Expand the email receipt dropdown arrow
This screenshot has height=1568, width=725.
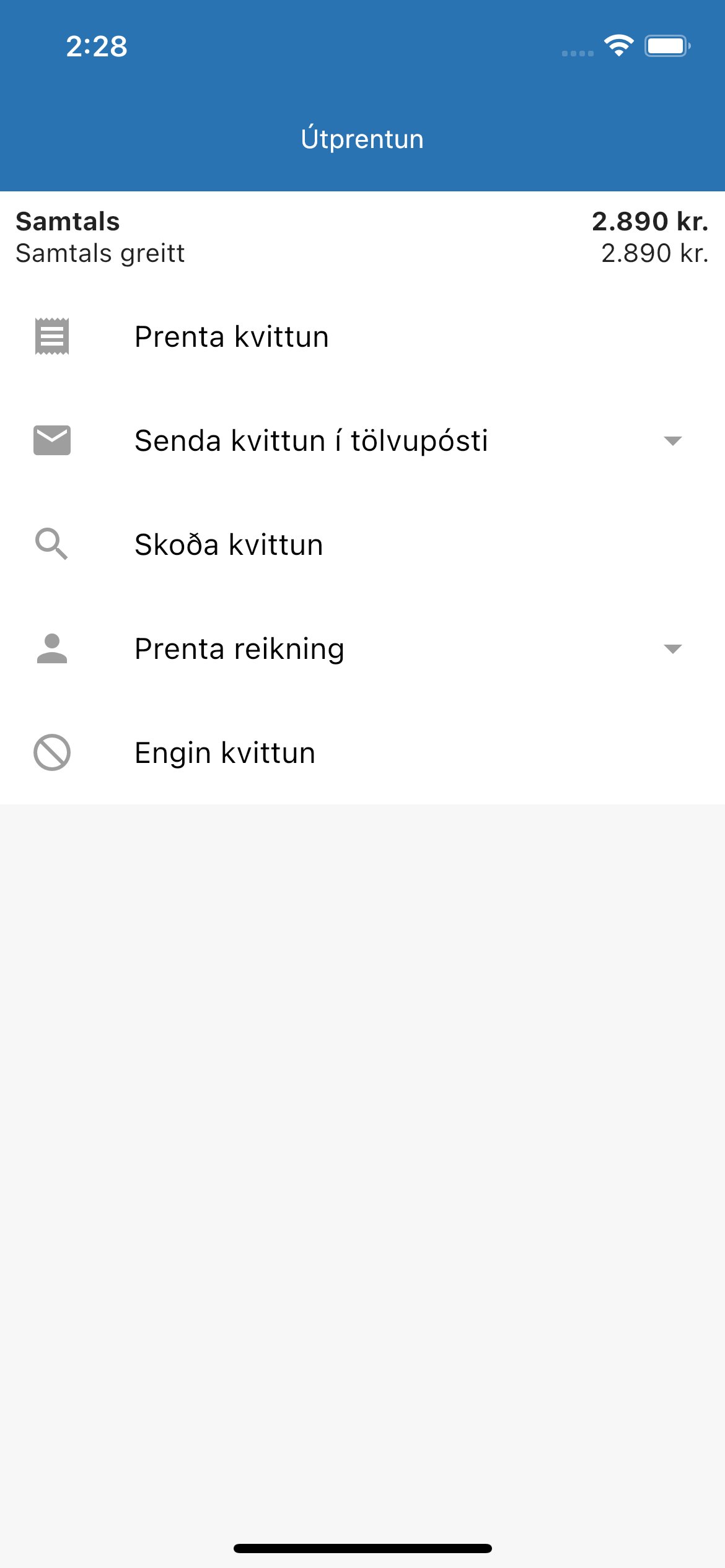672,441
